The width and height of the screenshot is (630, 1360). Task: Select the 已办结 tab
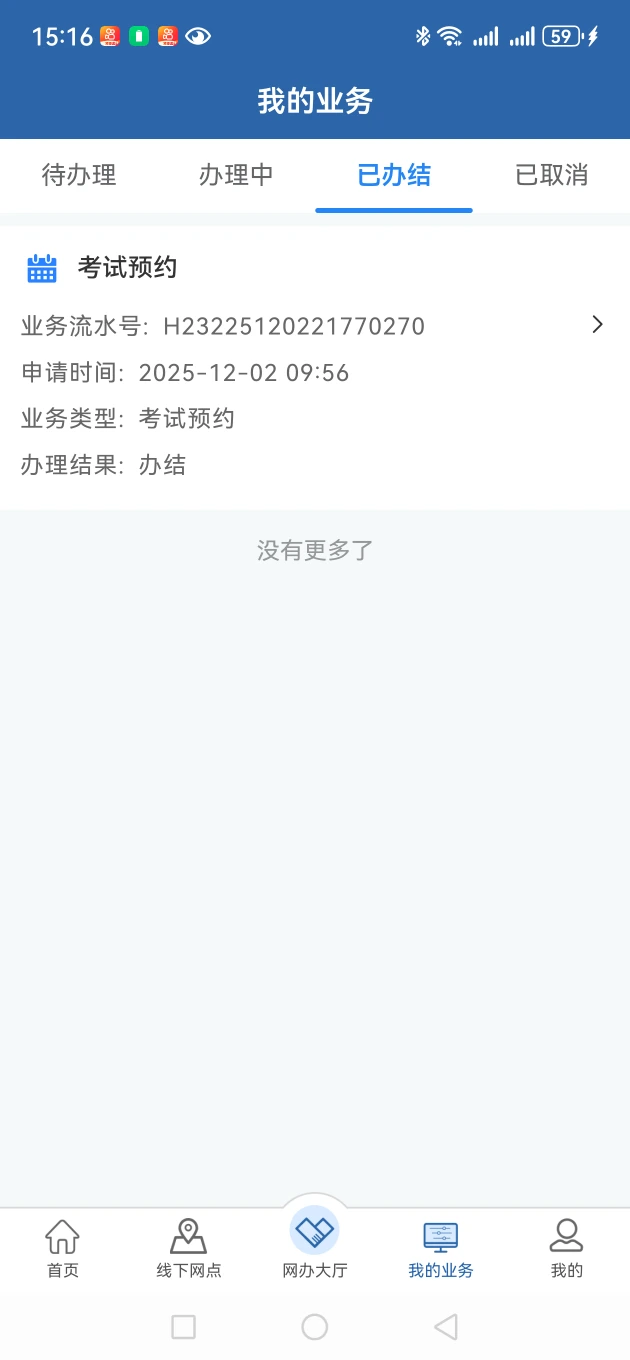(394, 175)
